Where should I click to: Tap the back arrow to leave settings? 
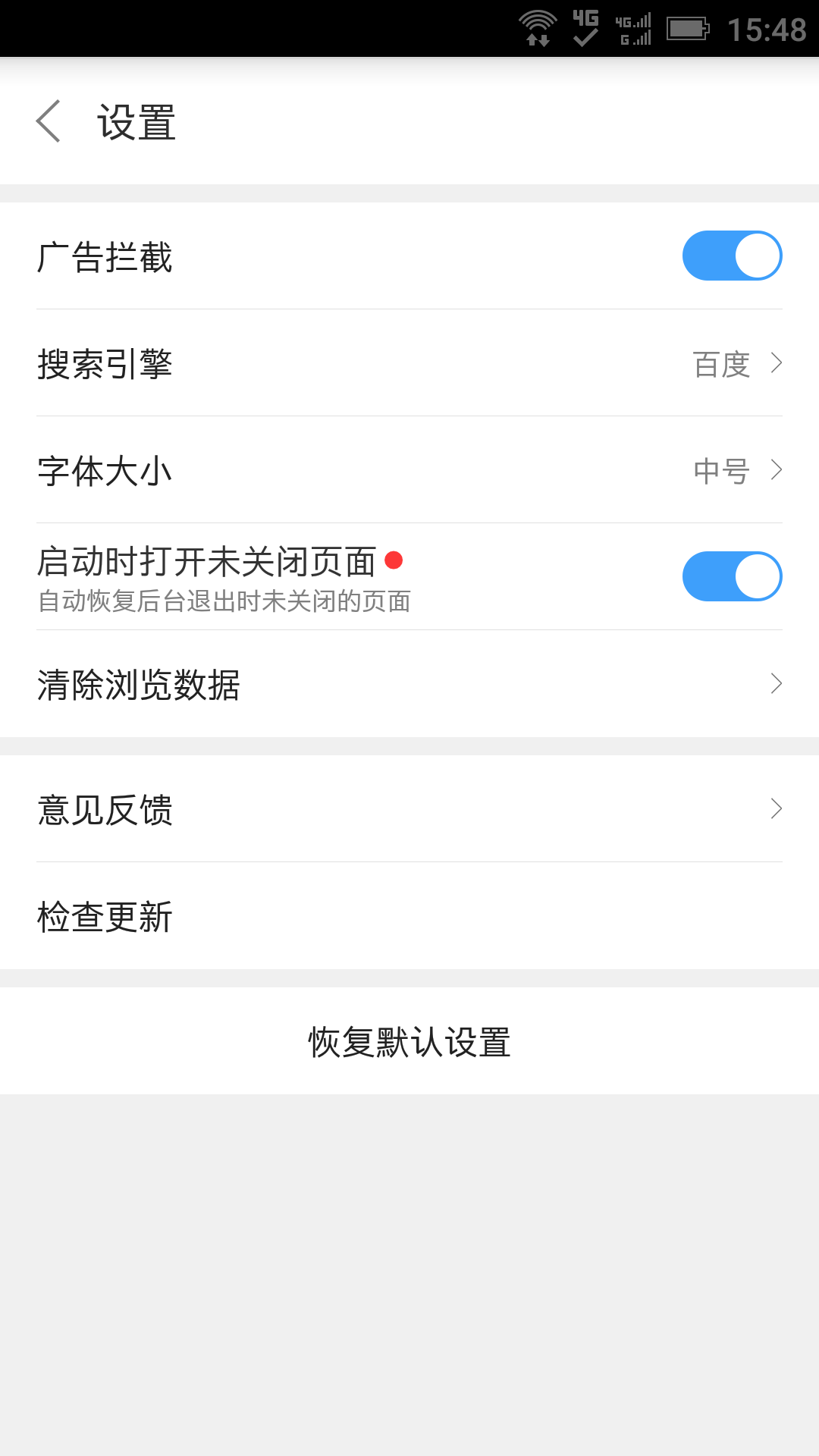pyautogui.click(x=49, y=121)
